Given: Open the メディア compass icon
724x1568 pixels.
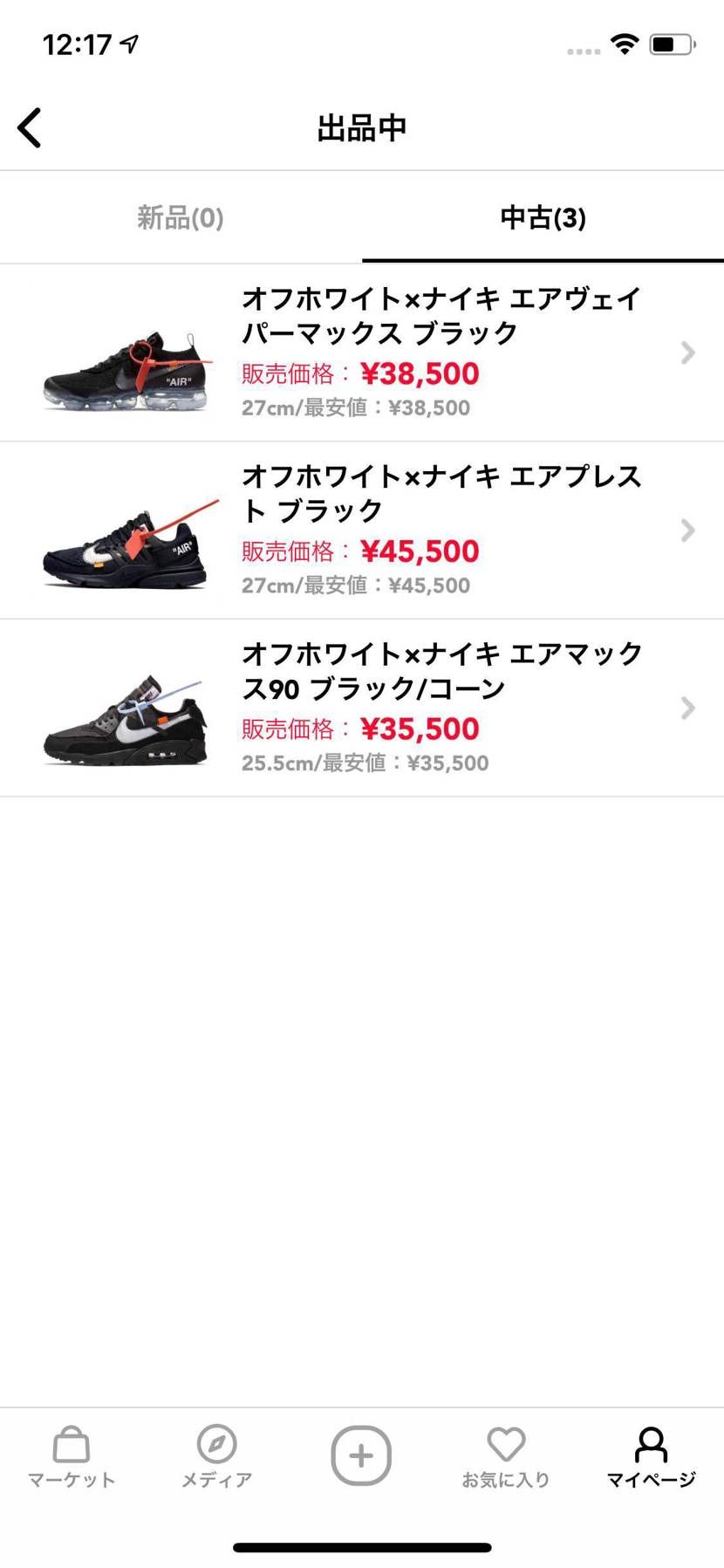Looking at the screenshot, I should tap(215, 1448).
